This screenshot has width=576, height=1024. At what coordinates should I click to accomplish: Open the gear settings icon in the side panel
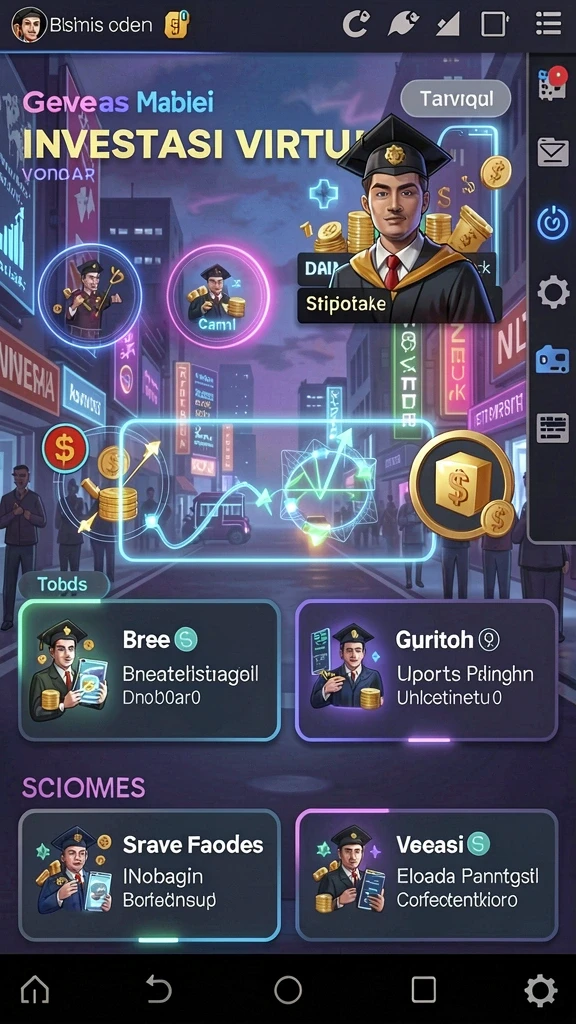[x=552, y=292]
